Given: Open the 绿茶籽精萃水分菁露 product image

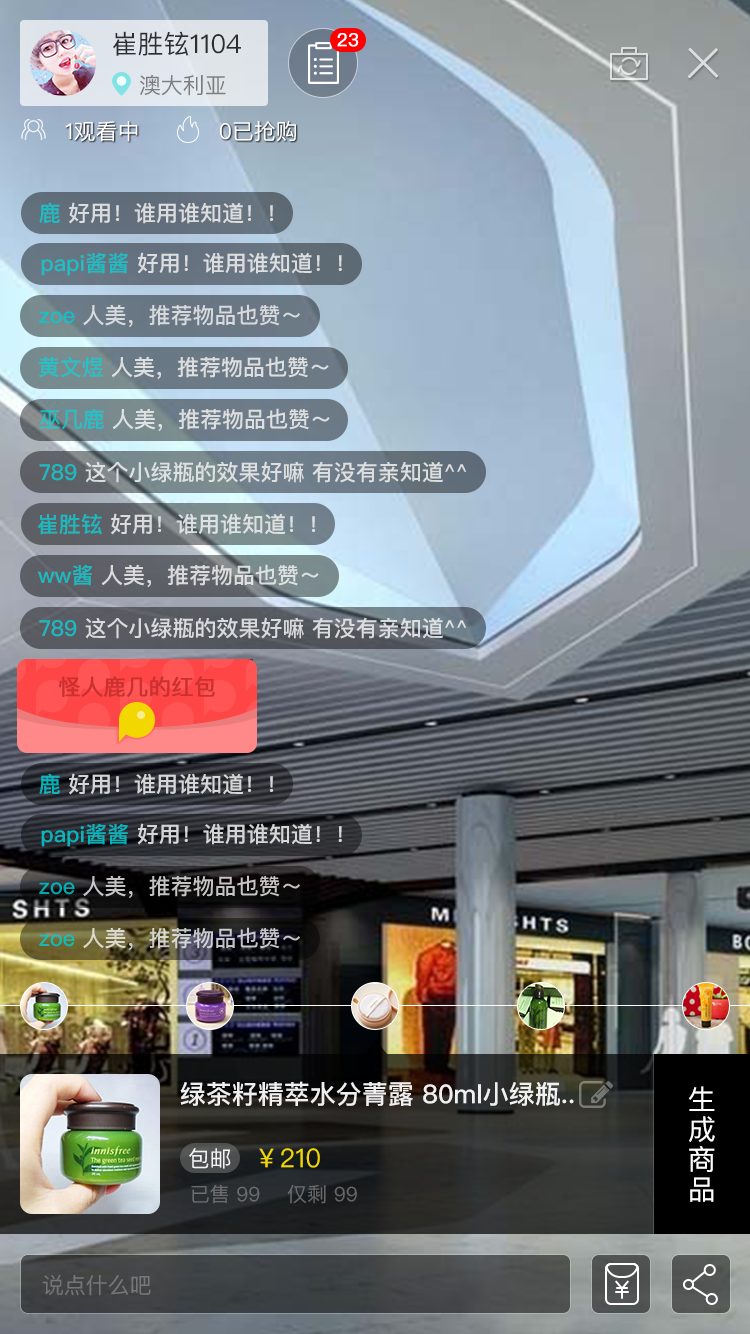Looking at the screenshot, I should pyautogui.click(x=90, y=1144).
